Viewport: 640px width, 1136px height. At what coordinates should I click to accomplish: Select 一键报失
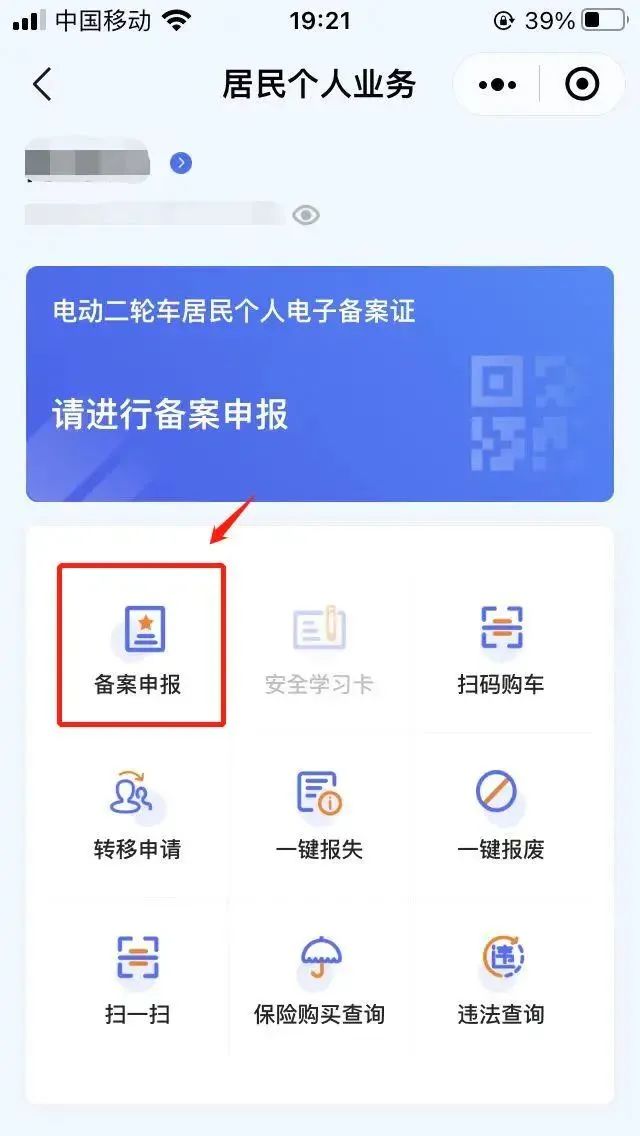click(x=319, y=812)
